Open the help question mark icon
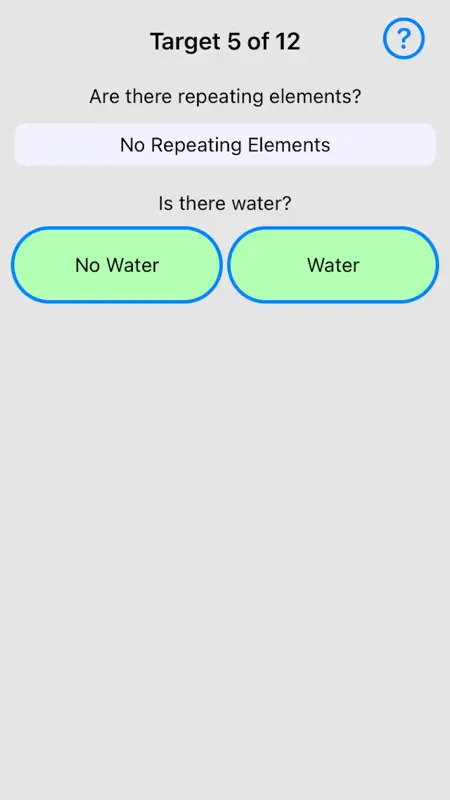This screenshot has height=800, width=450. pyautogui.click(x=404, y=38)
